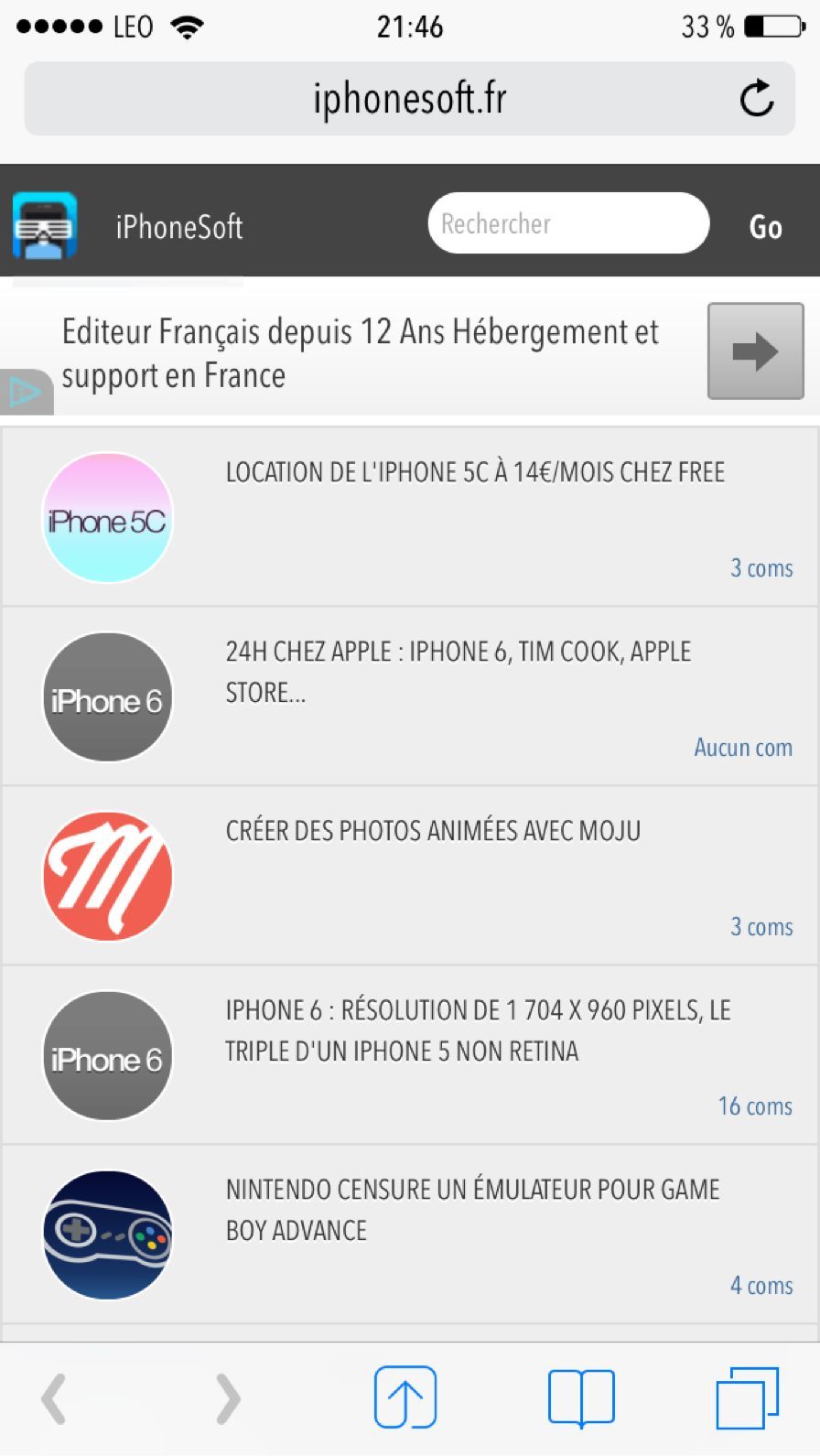Focus the Rechercher search field
Screen dimensions: 820x1456
pyautogui.click(x=567, y=223)
